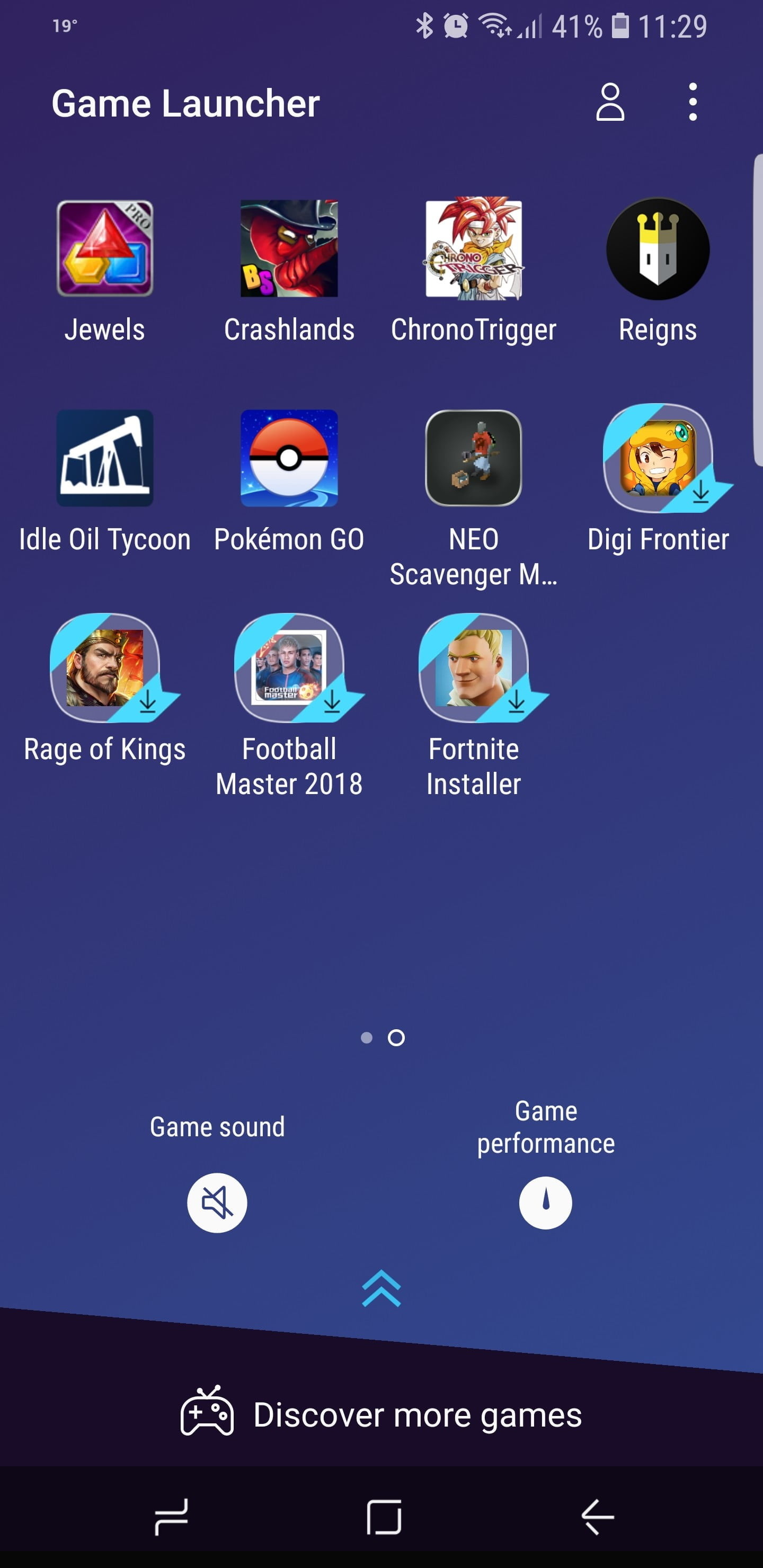Download Football Master 2018

click(289, 670)
